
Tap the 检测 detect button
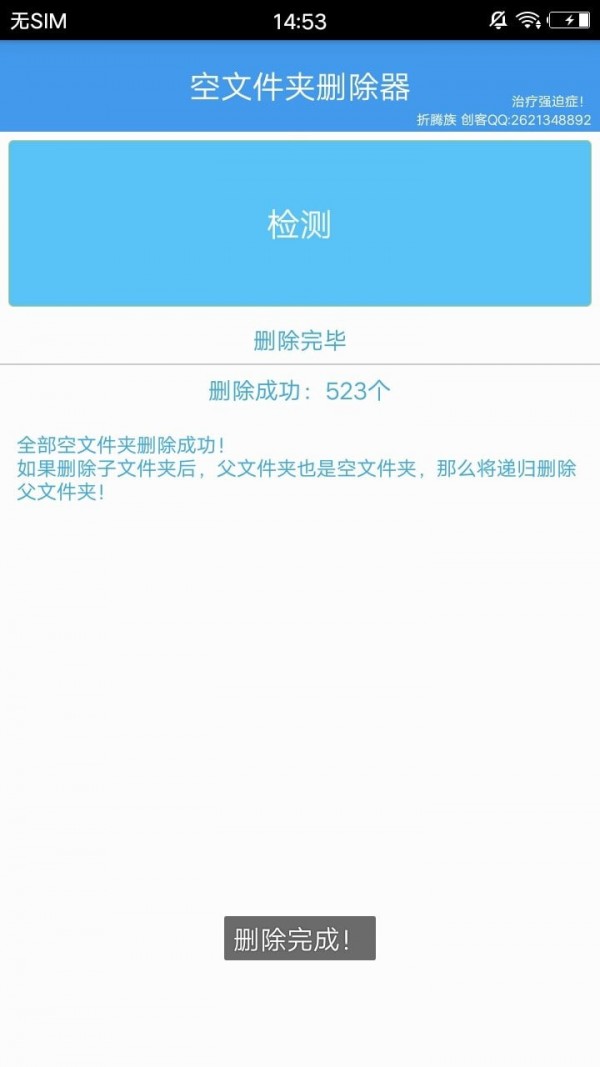click(299, 224)
